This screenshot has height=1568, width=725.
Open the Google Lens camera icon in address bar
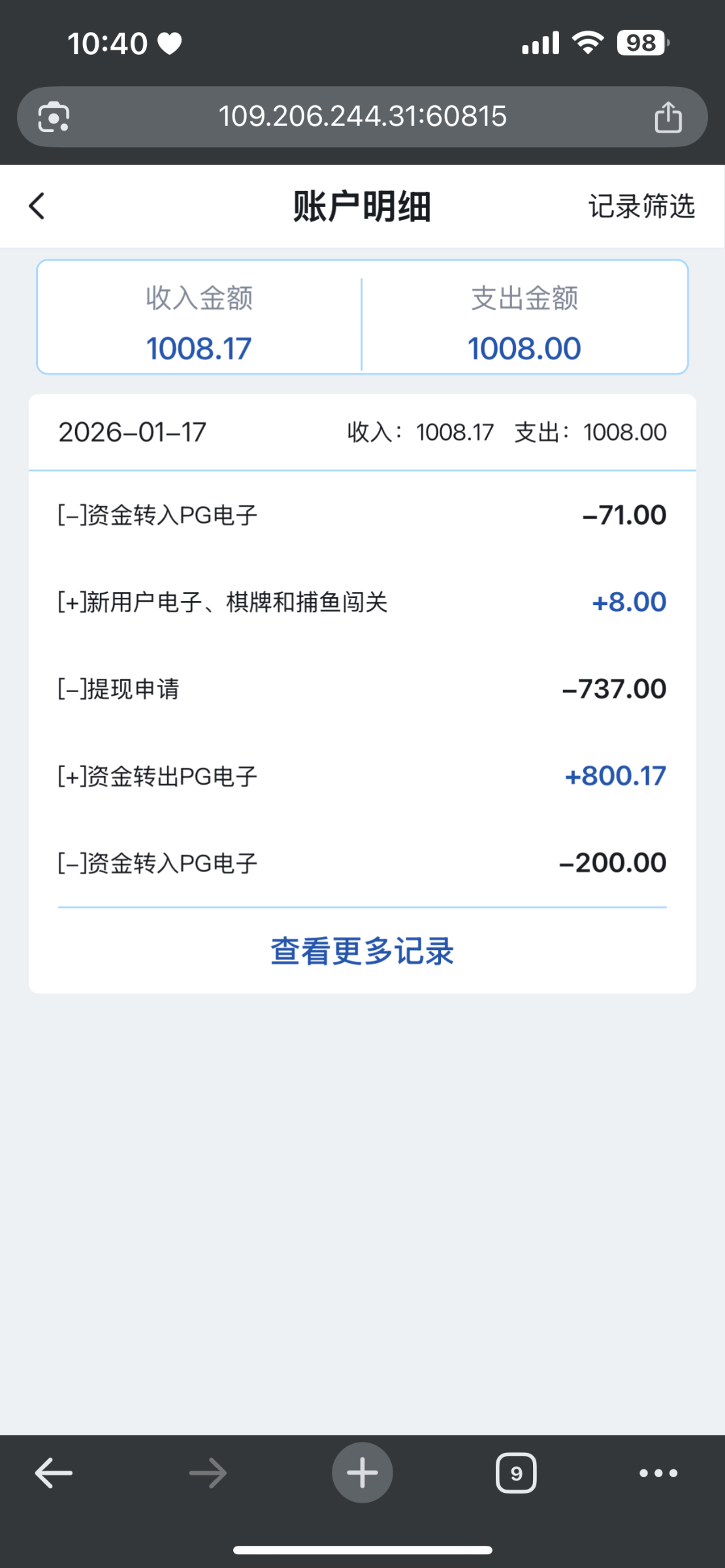(x=54, y=116)
